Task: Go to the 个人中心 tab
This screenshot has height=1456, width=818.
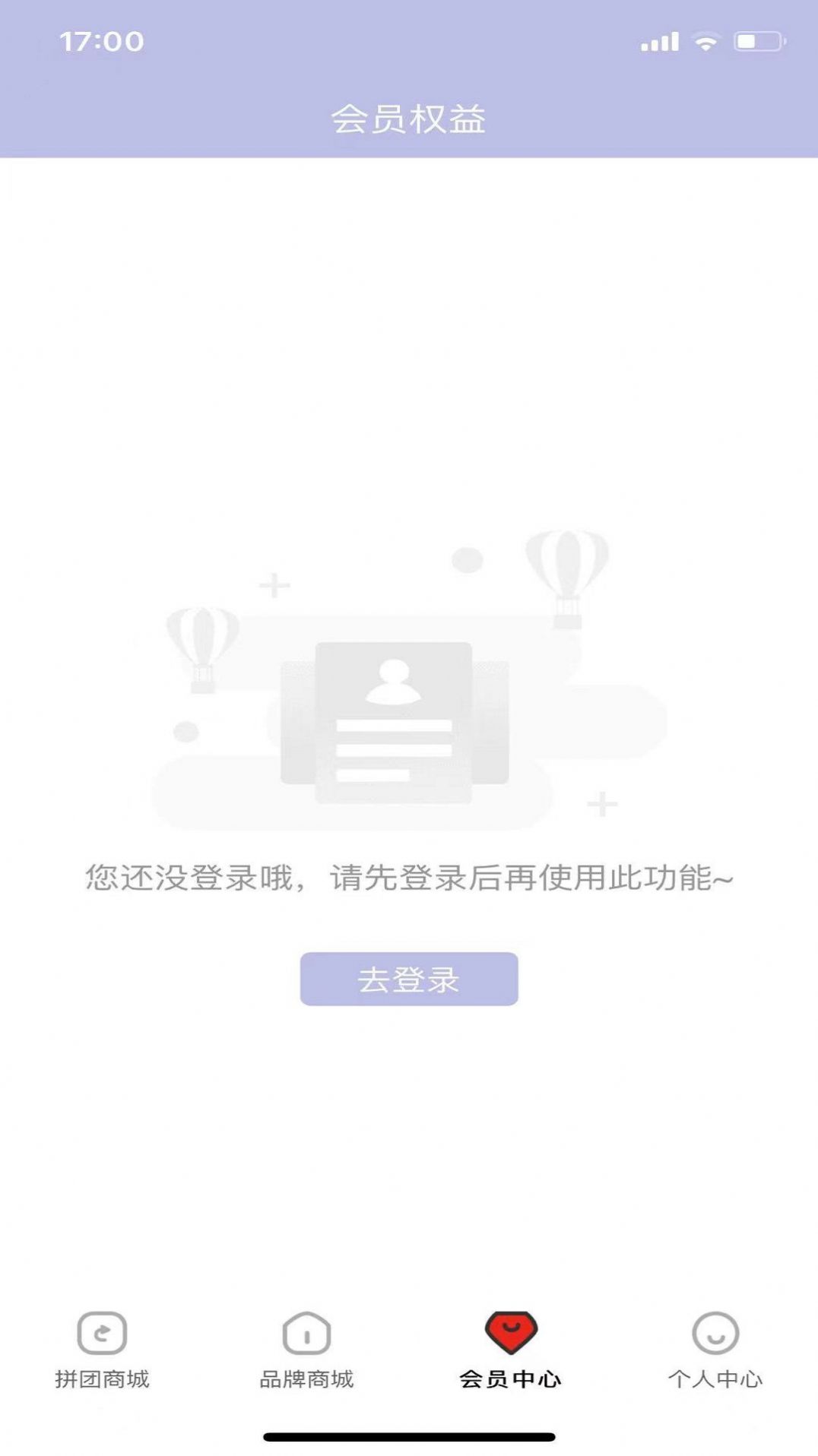Action: (x=715, y=1349)
